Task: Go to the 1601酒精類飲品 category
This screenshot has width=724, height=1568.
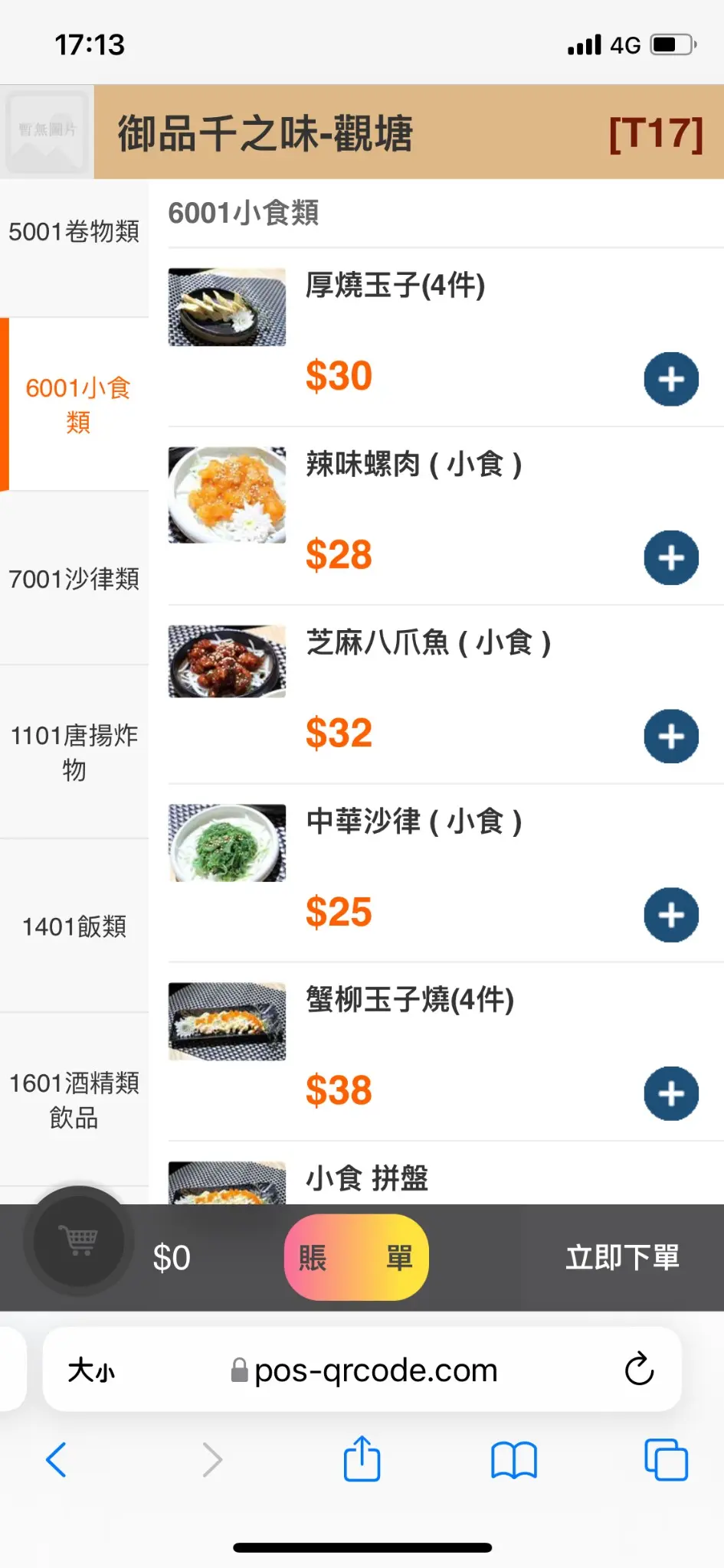Action: pos(74,1100)
